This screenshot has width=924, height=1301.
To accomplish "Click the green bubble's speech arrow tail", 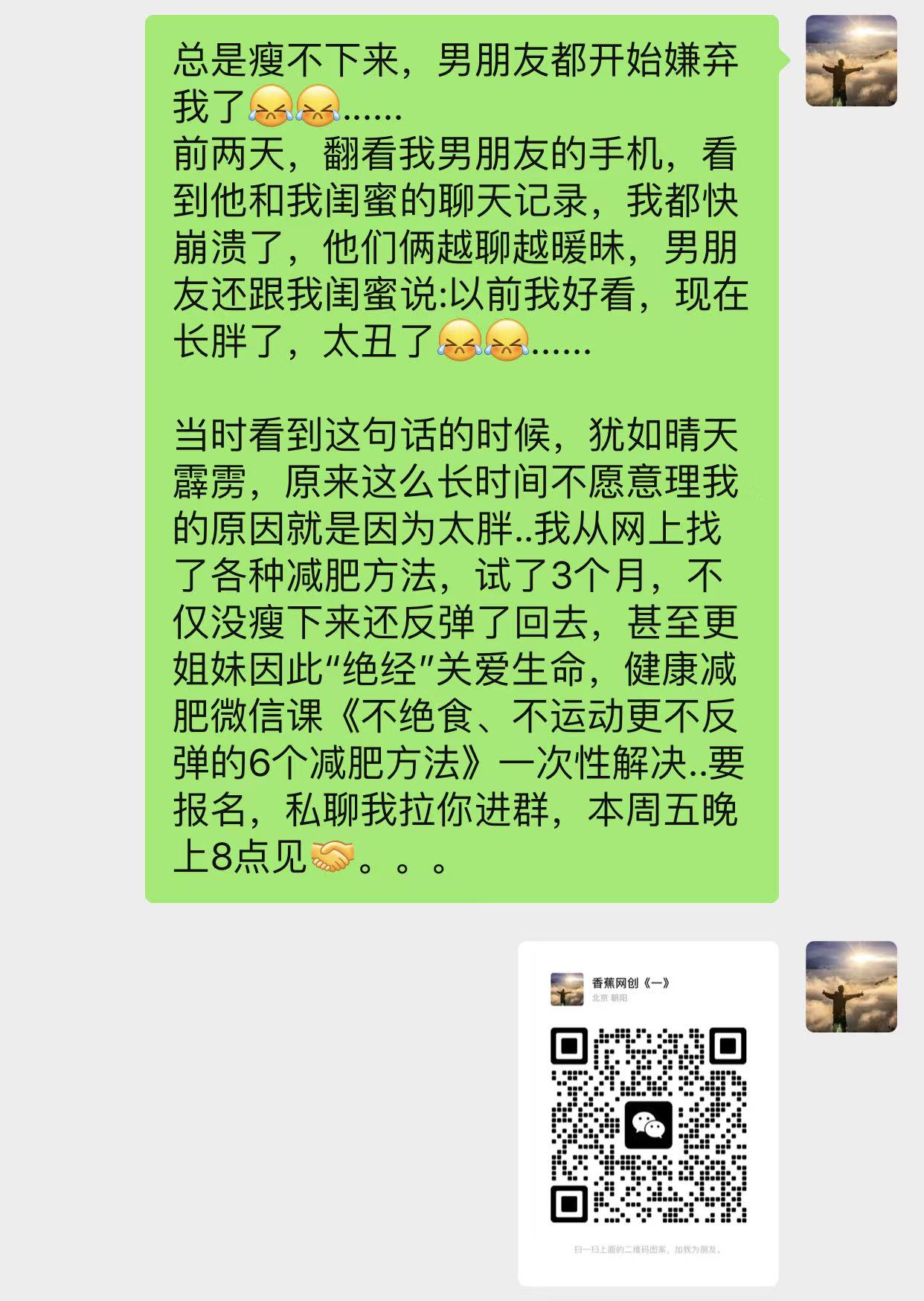I will (786, 60).
